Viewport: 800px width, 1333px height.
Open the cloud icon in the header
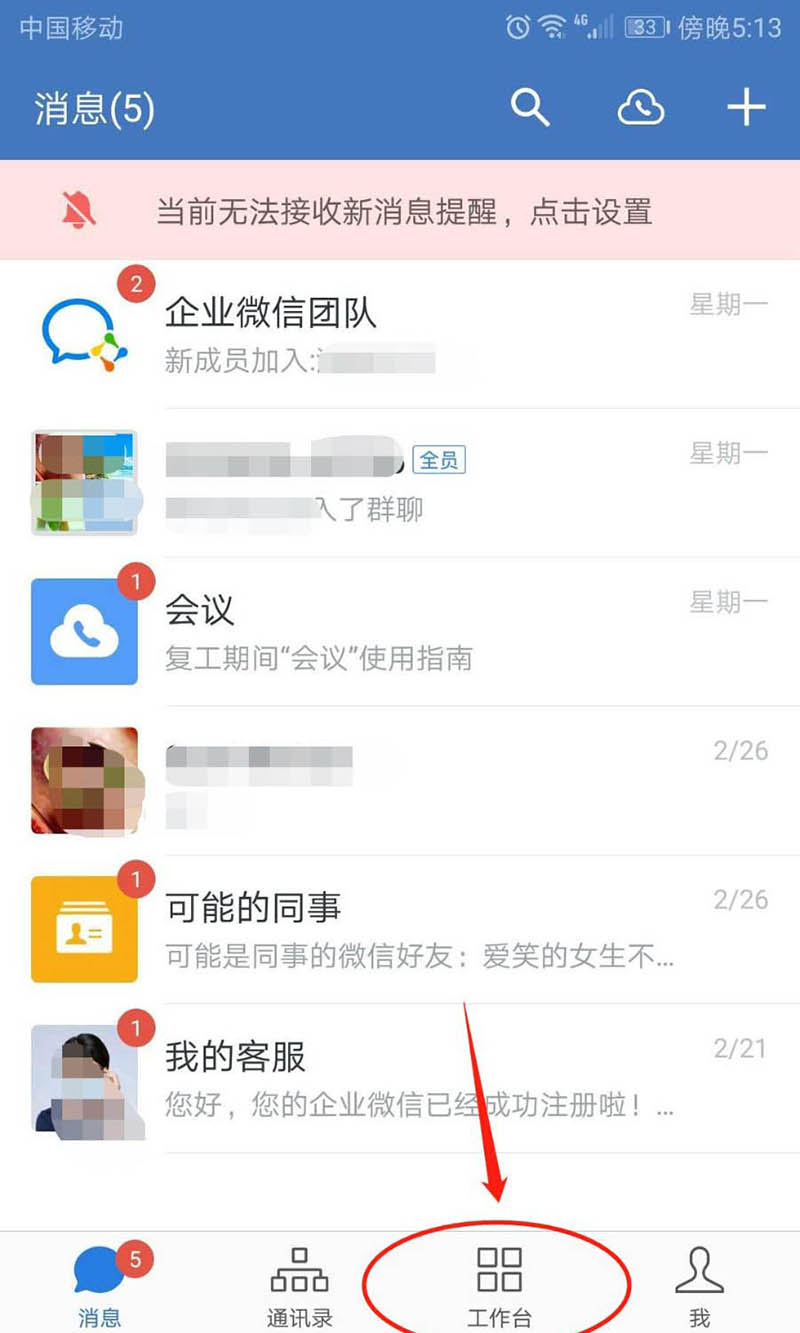[x=641, y=108]
